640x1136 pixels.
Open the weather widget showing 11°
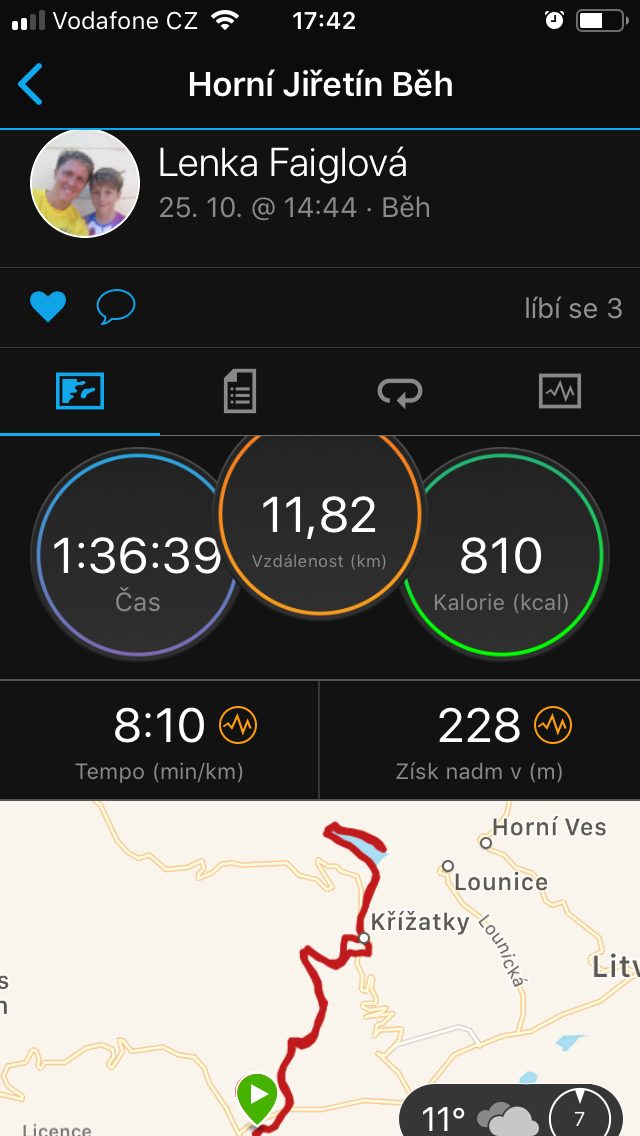pos(511,1111)
